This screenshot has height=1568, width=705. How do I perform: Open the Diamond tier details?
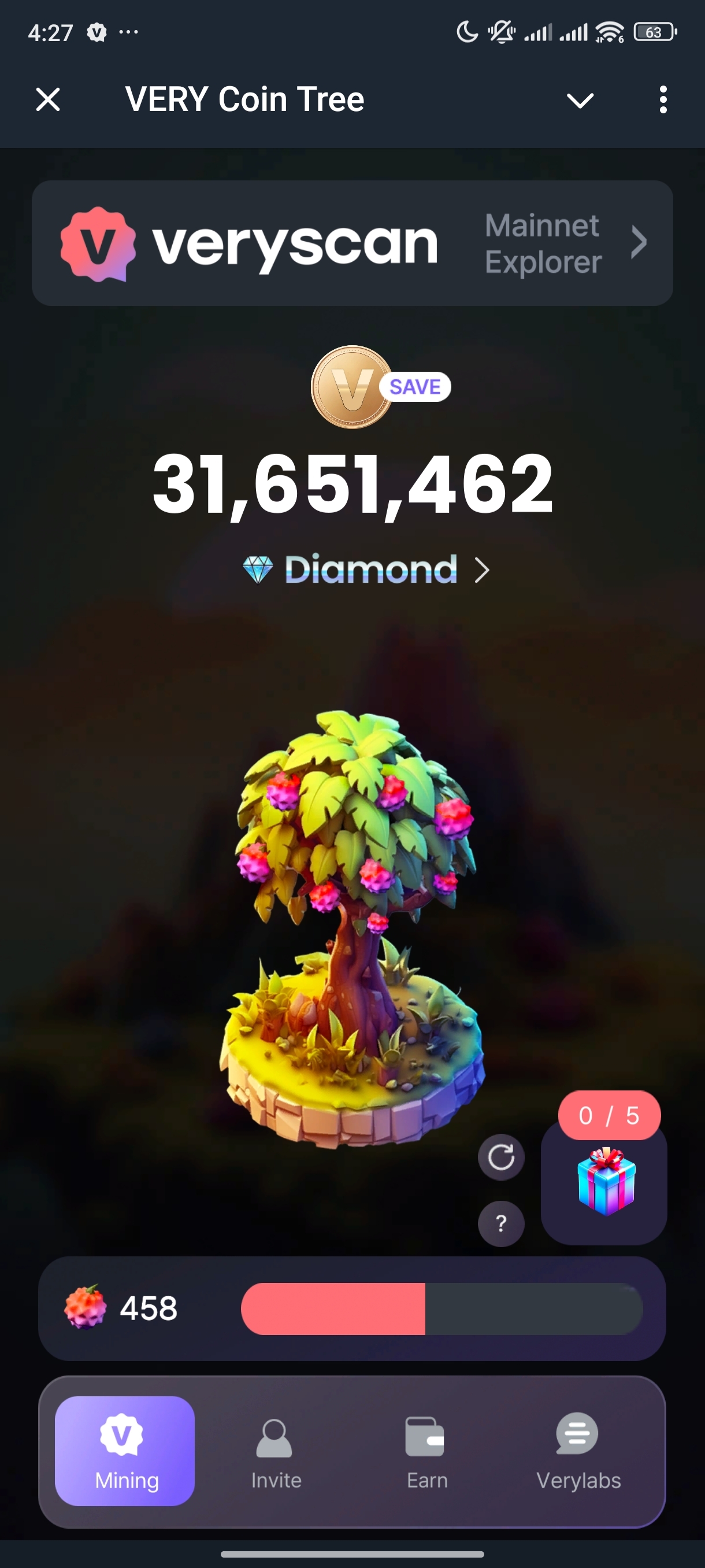click(x=366, y=569)
